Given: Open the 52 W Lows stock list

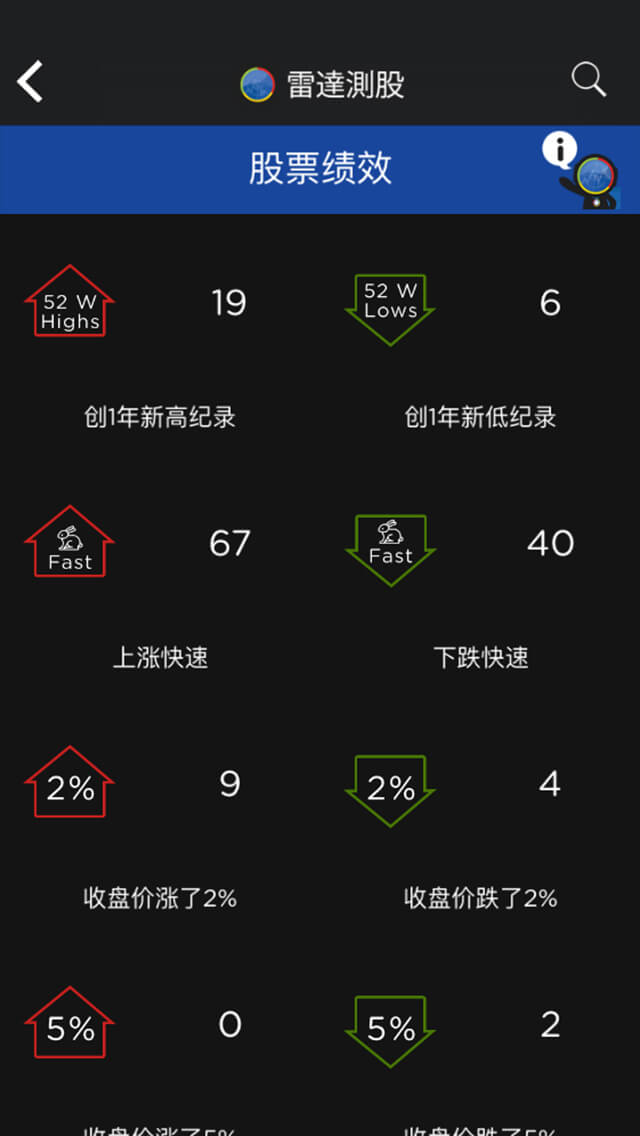Looking at the screenshot, I should click(390, 309).
